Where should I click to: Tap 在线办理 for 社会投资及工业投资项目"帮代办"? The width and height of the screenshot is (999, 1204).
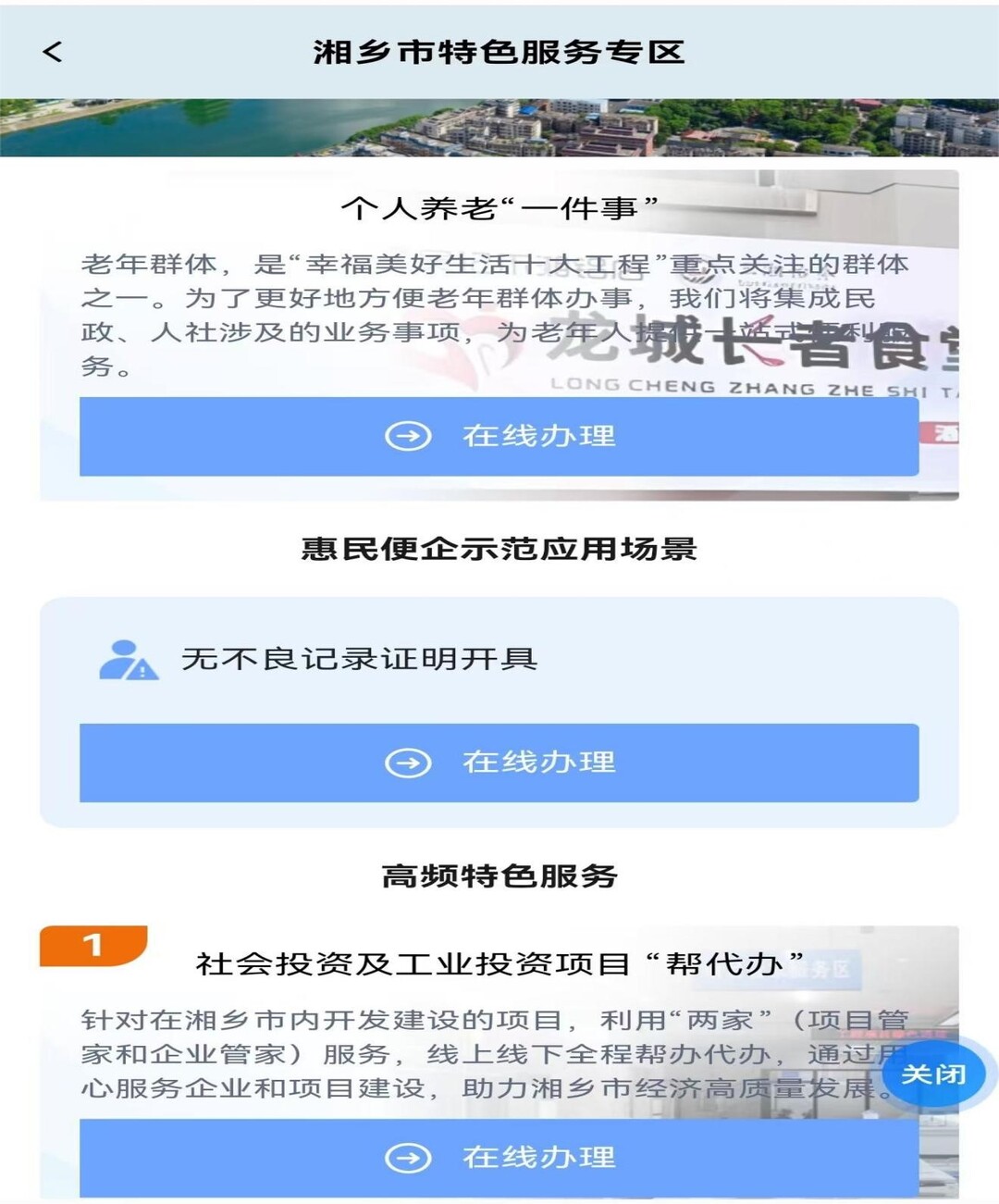[x=499, y=1157]
